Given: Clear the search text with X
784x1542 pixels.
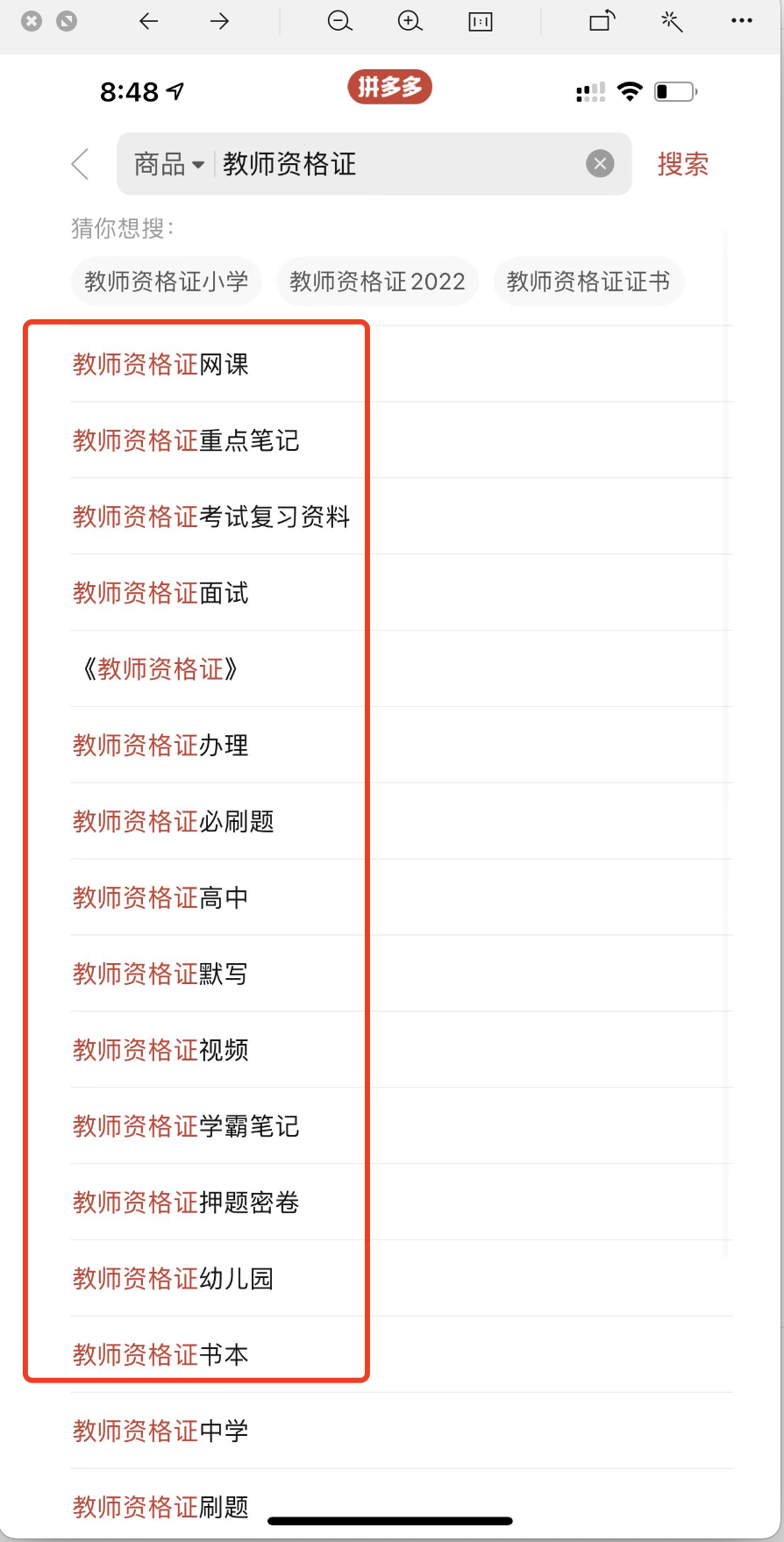Looking at the screenshot, I should [600, 164].
